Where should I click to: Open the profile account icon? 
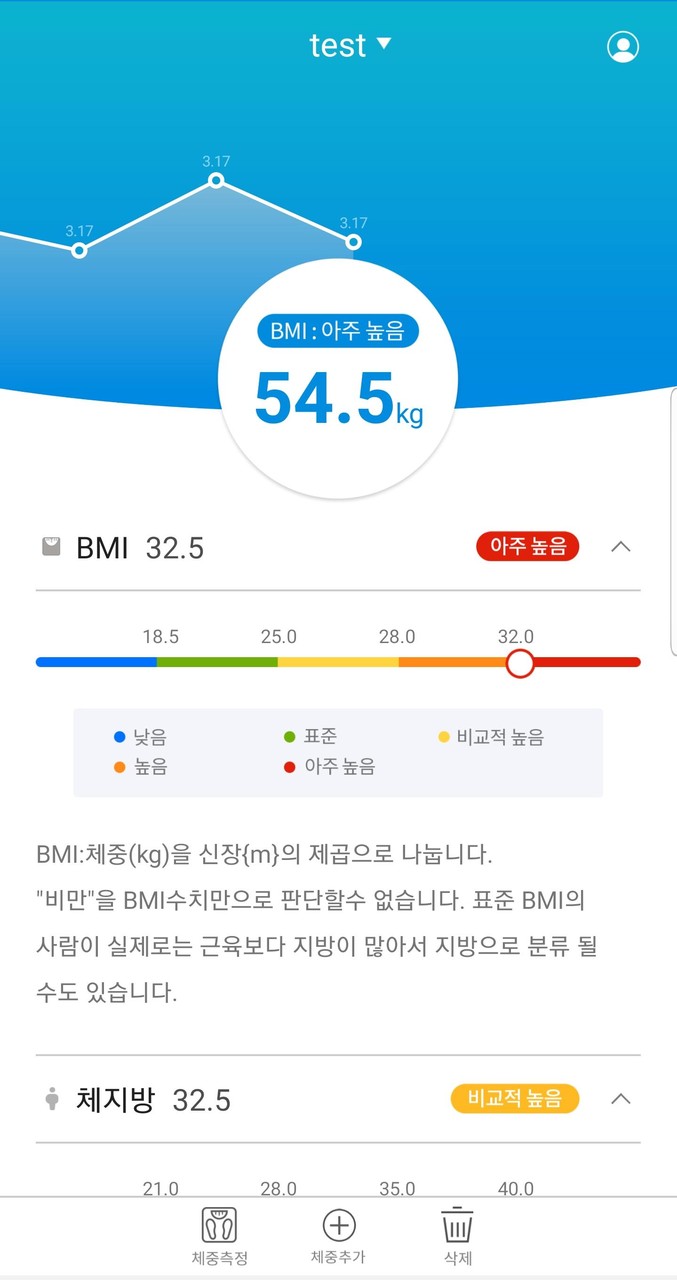(x=623, y=47)
